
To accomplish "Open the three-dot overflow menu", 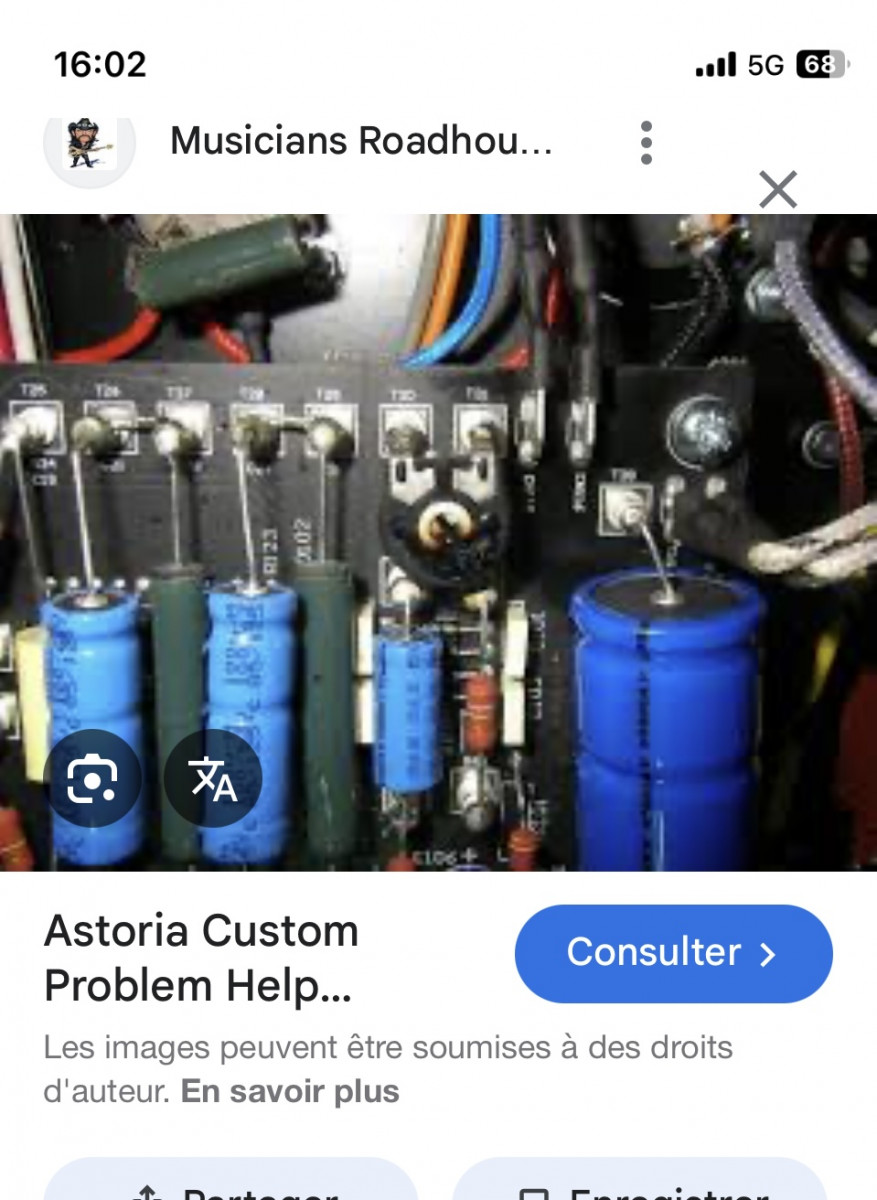I will point(646,143).
